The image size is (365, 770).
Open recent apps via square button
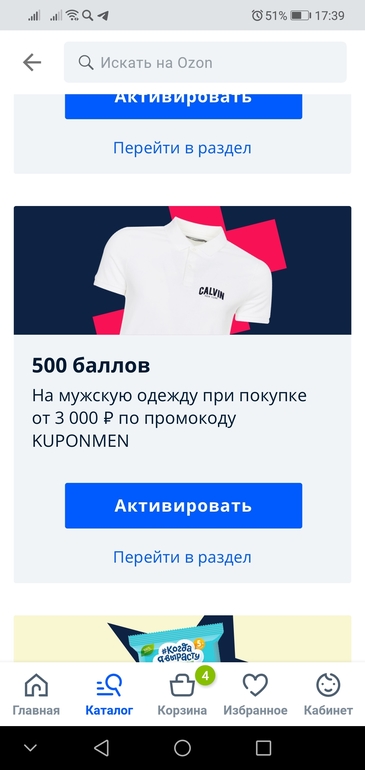(263, 748)
